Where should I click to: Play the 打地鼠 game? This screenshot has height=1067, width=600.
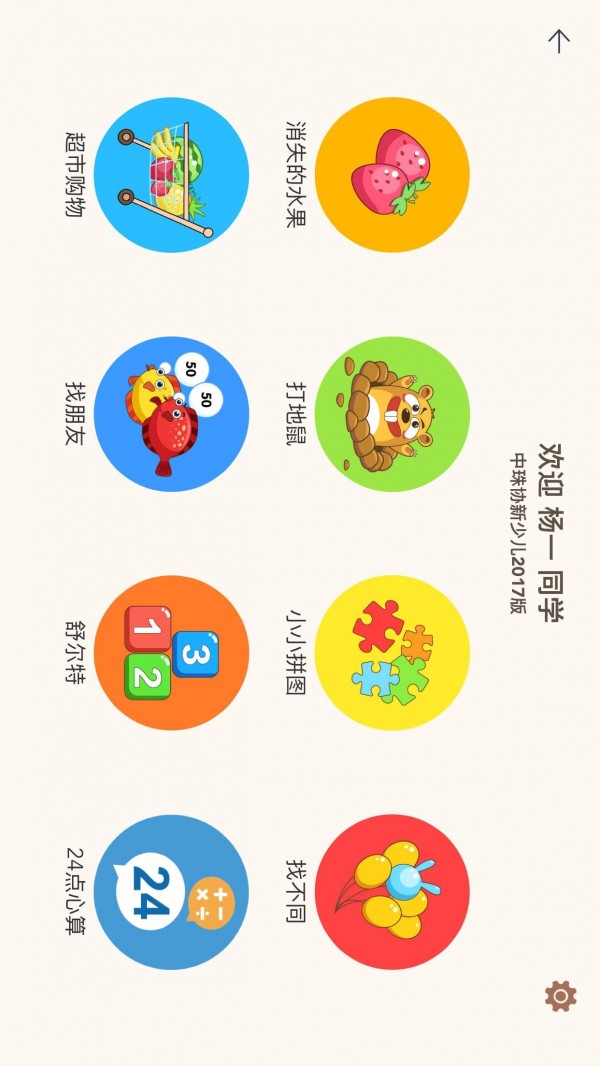click(x=392, y=413)
